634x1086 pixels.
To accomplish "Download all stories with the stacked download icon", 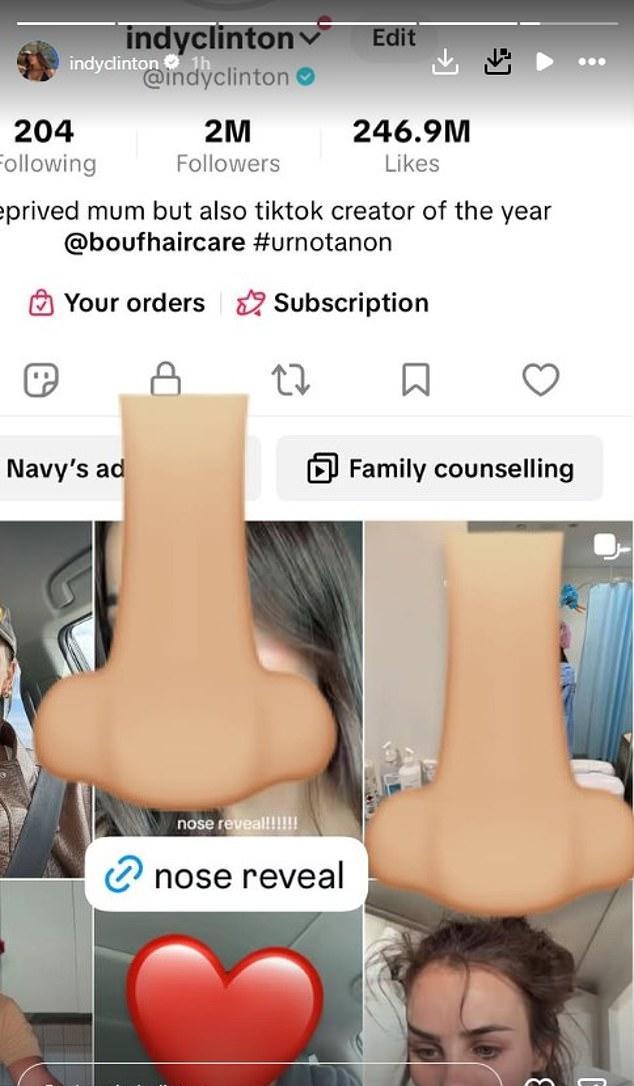I will [x=497, y=62].
